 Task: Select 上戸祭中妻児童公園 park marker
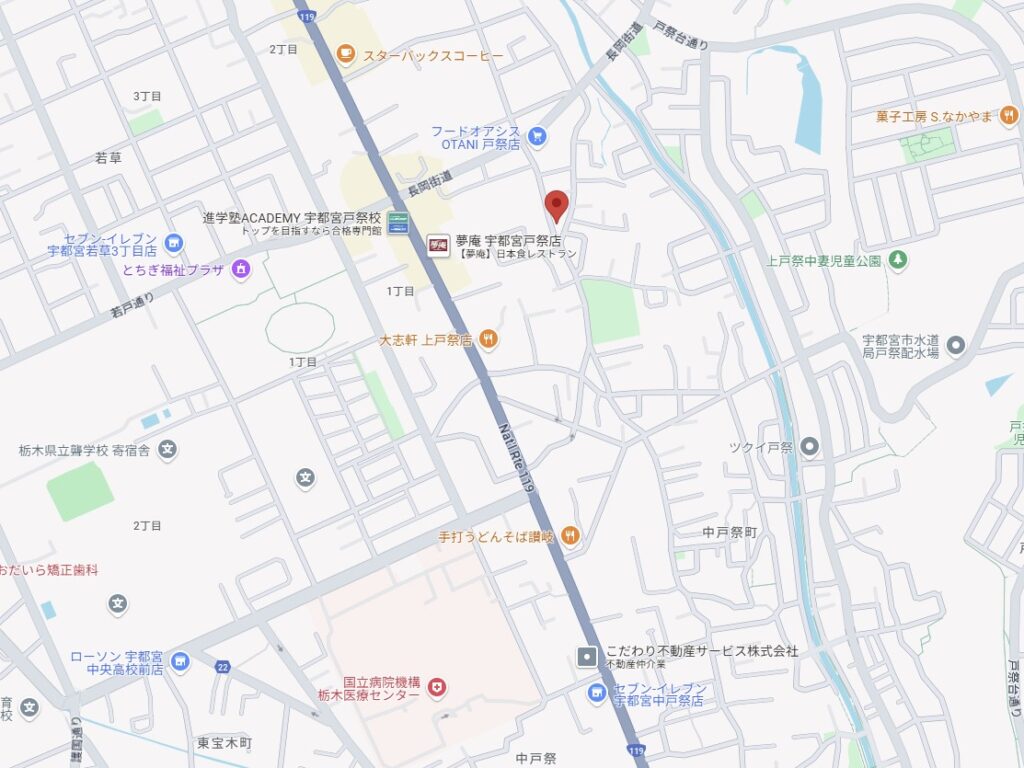(899, 260)
